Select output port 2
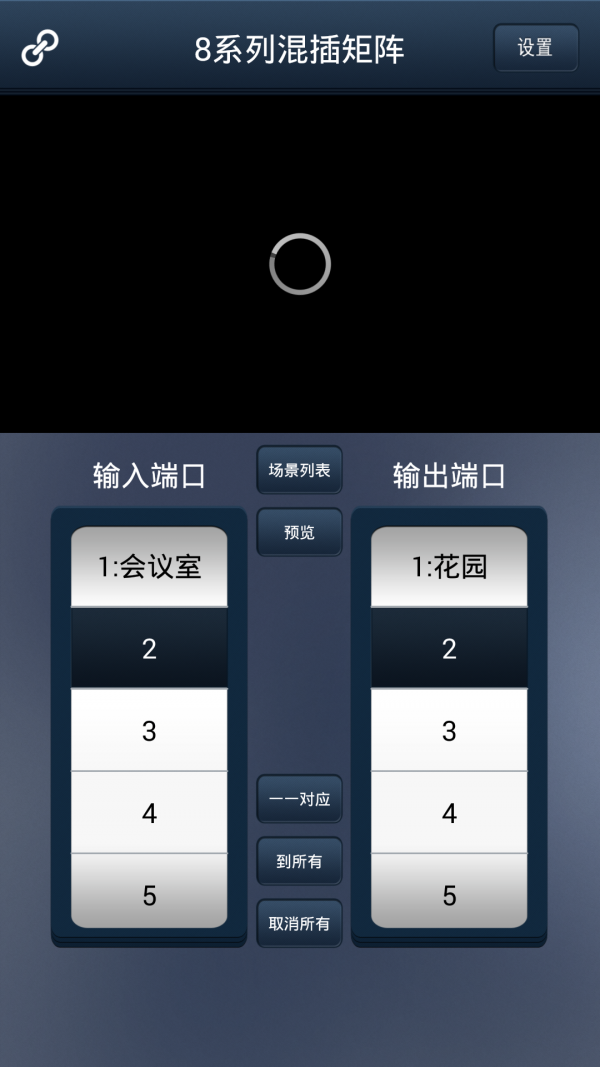 449,649
